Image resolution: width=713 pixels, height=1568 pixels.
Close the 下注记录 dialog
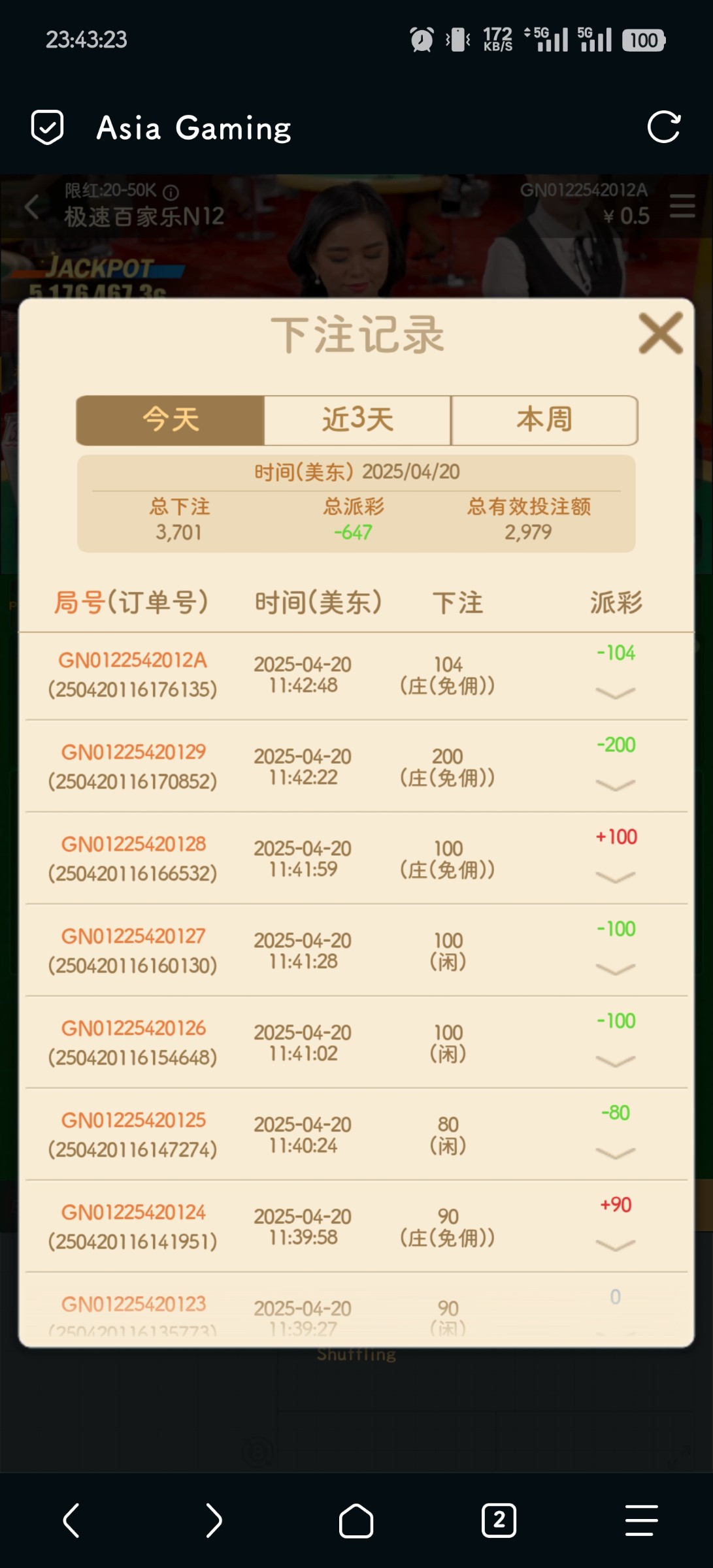click(x=661, y=333)
